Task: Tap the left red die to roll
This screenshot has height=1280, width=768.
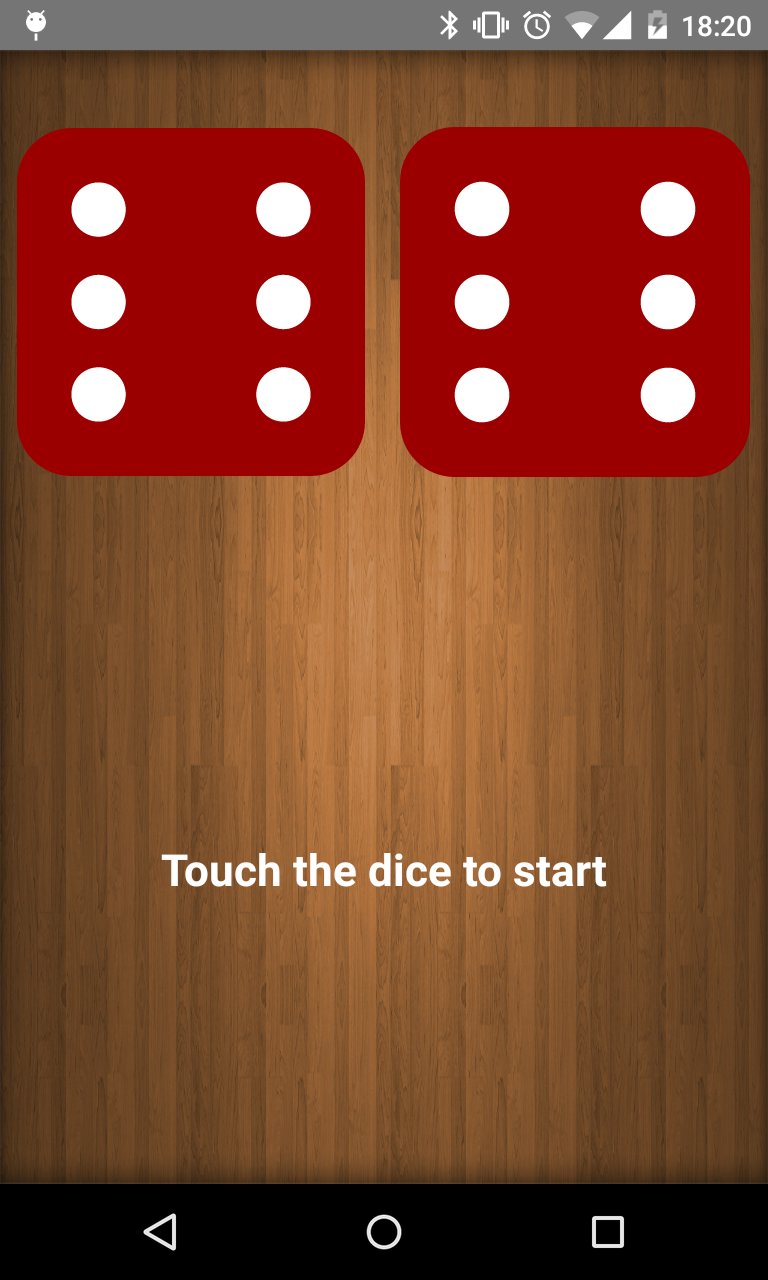Action: point(191,301)
